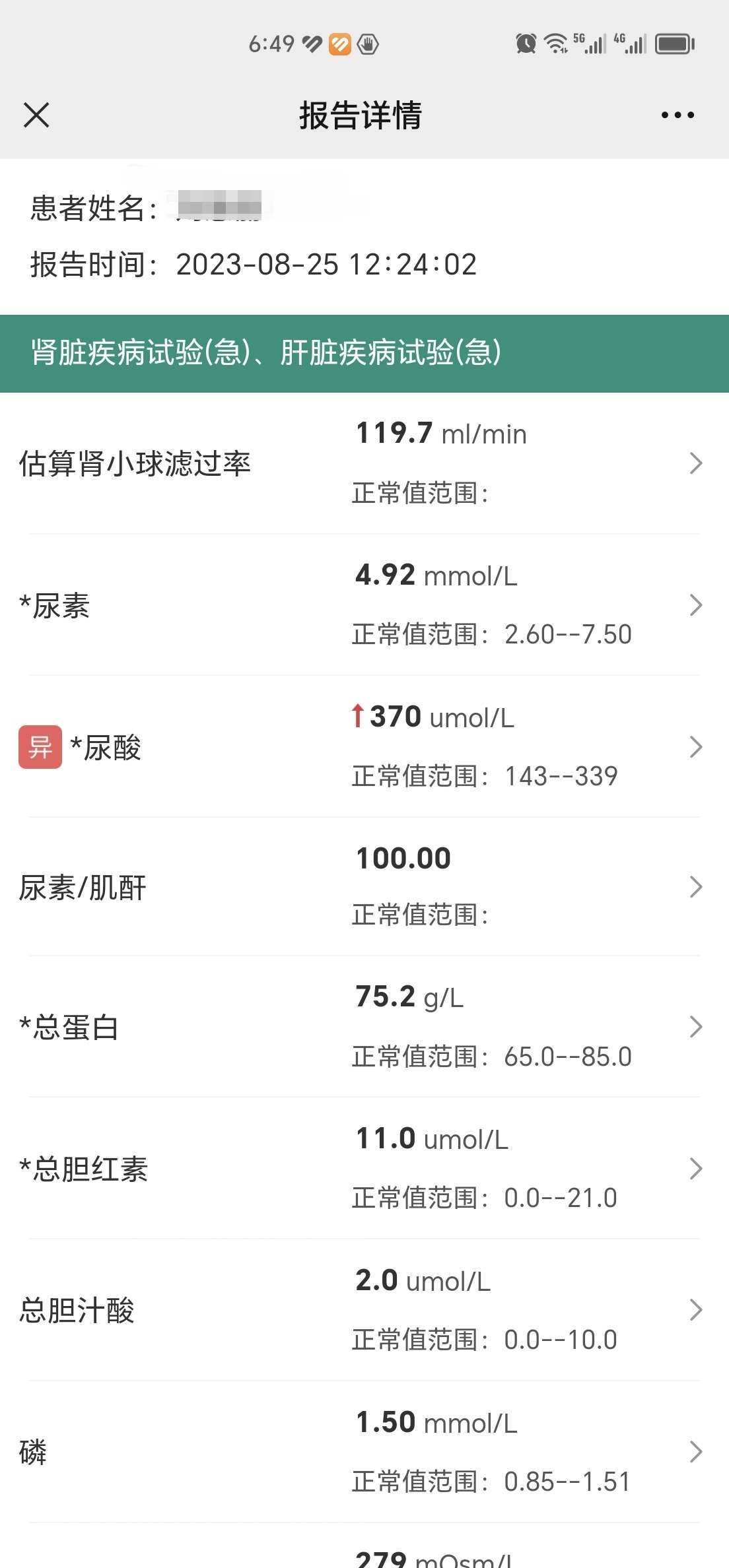Viewport: 729px width, 1568px height.
Task: Open the three-dot overflow menu
Action: point(677,115)
